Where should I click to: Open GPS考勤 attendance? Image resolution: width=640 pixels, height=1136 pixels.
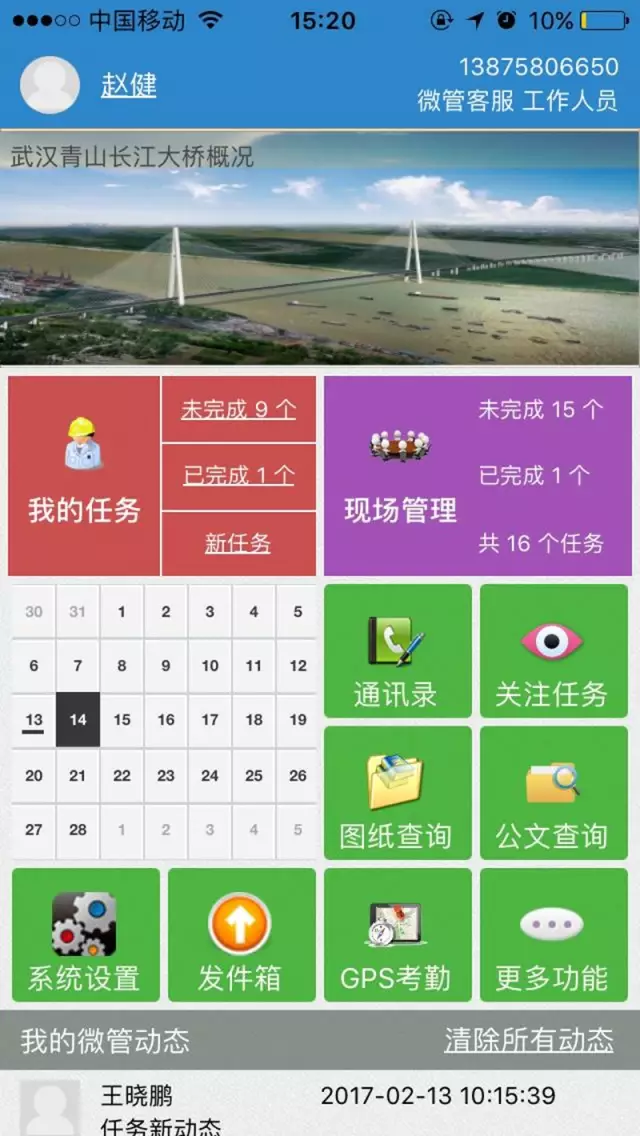[x=397, y=935]
